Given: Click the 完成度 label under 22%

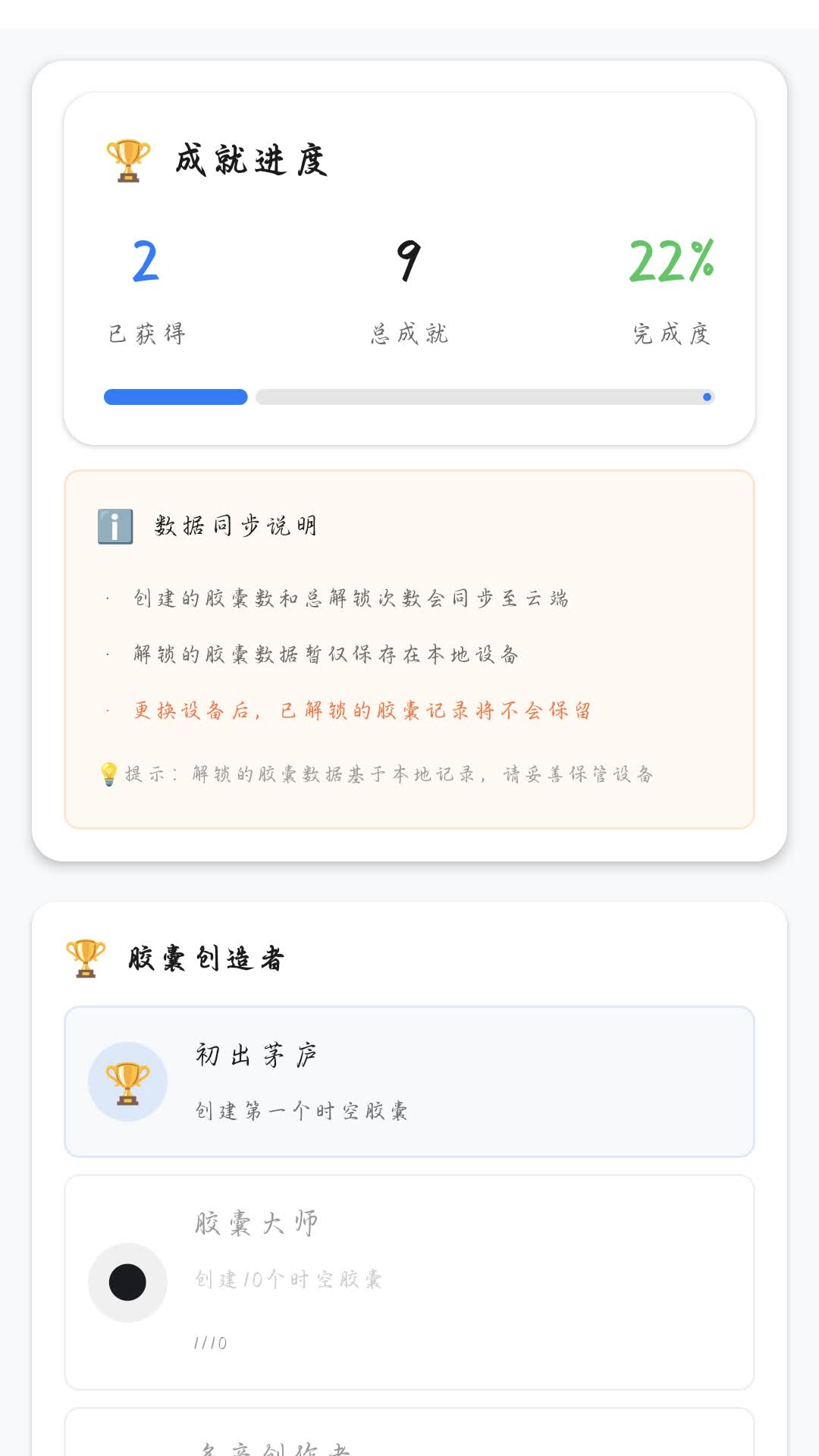Looking at the screenshot, I should (x=671, y=332).
